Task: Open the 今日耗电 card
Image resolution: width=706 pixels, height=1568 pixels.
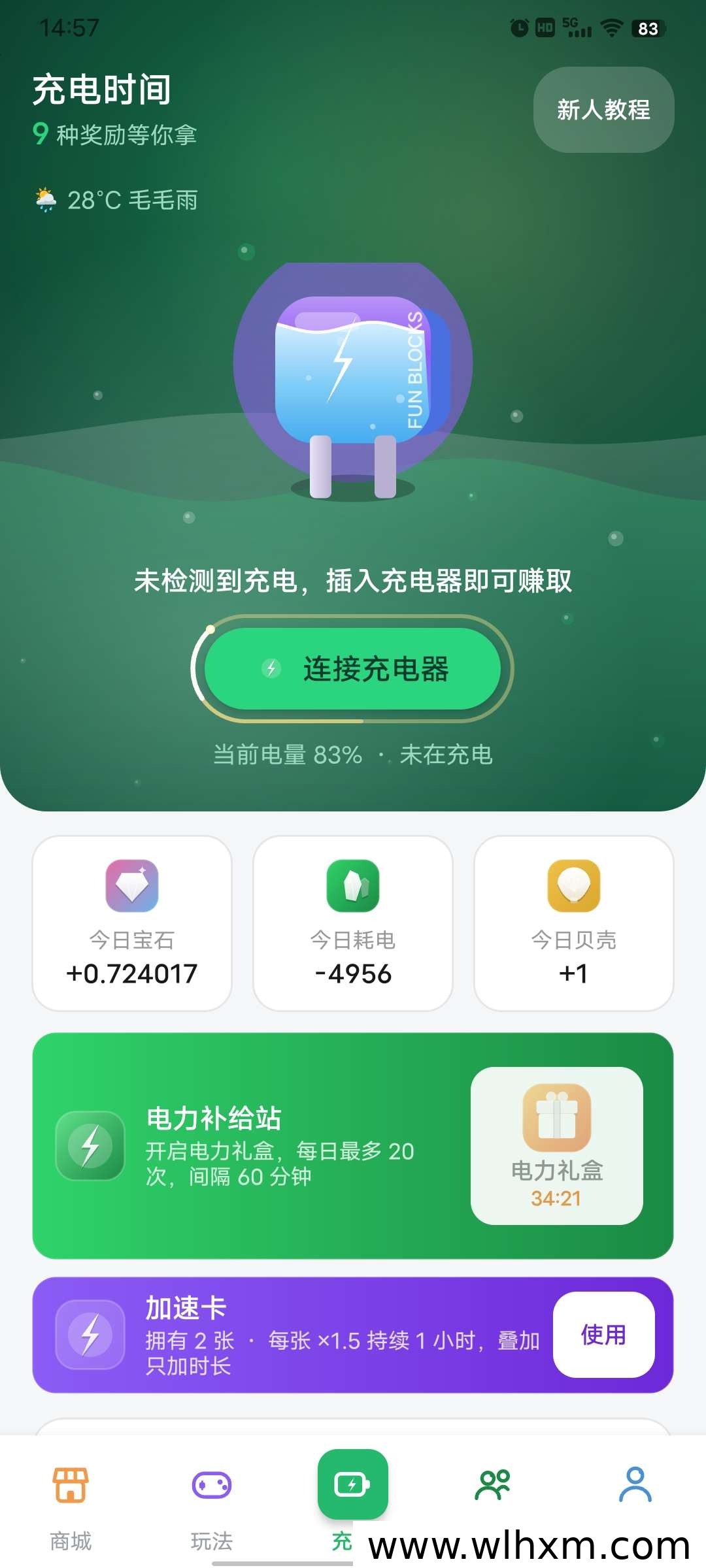Action: 353,923
